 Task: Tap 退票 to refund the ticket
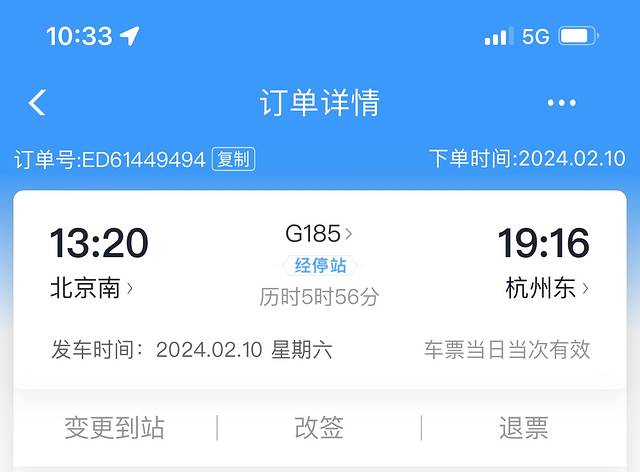click(524, 428)
